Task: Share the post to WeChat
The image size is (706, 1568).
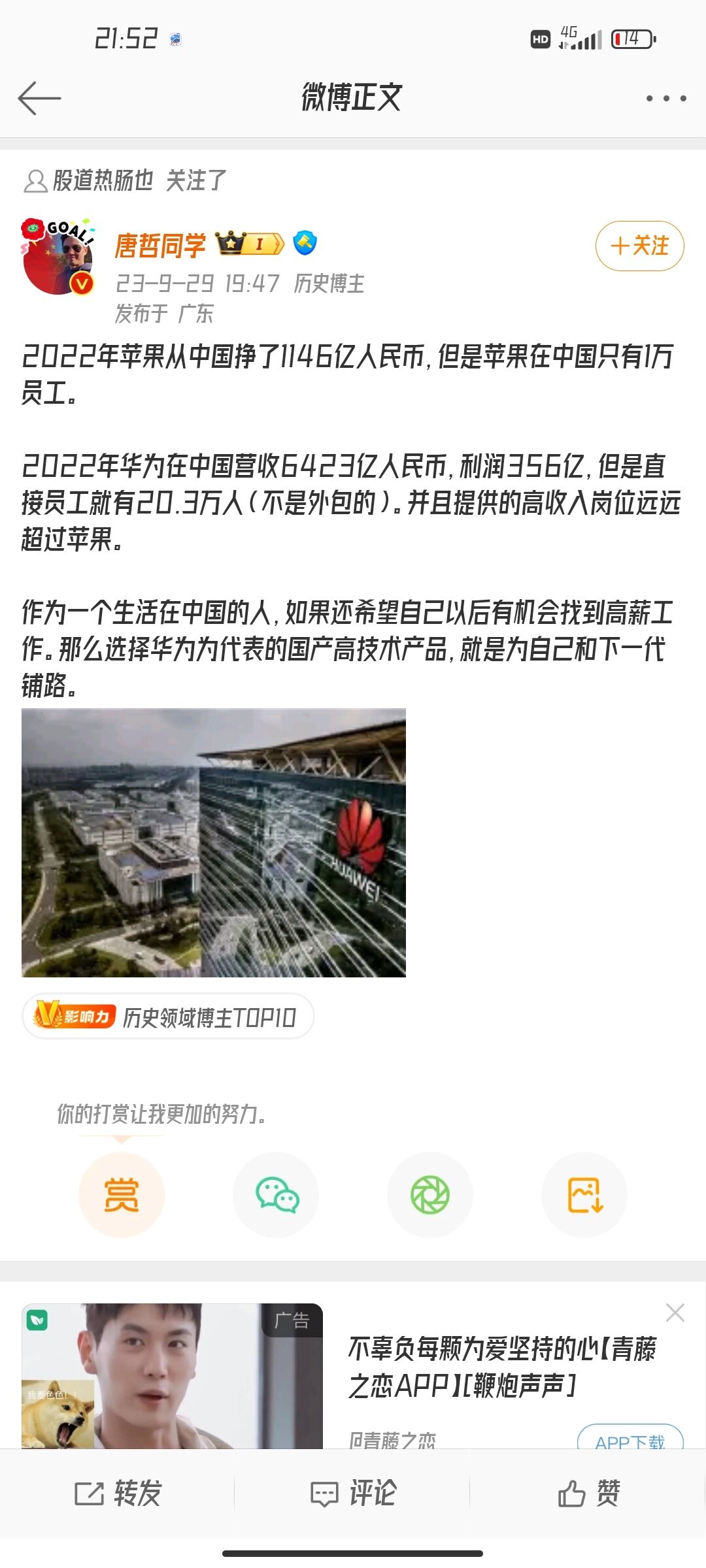Action: (x=276, y=1194)
